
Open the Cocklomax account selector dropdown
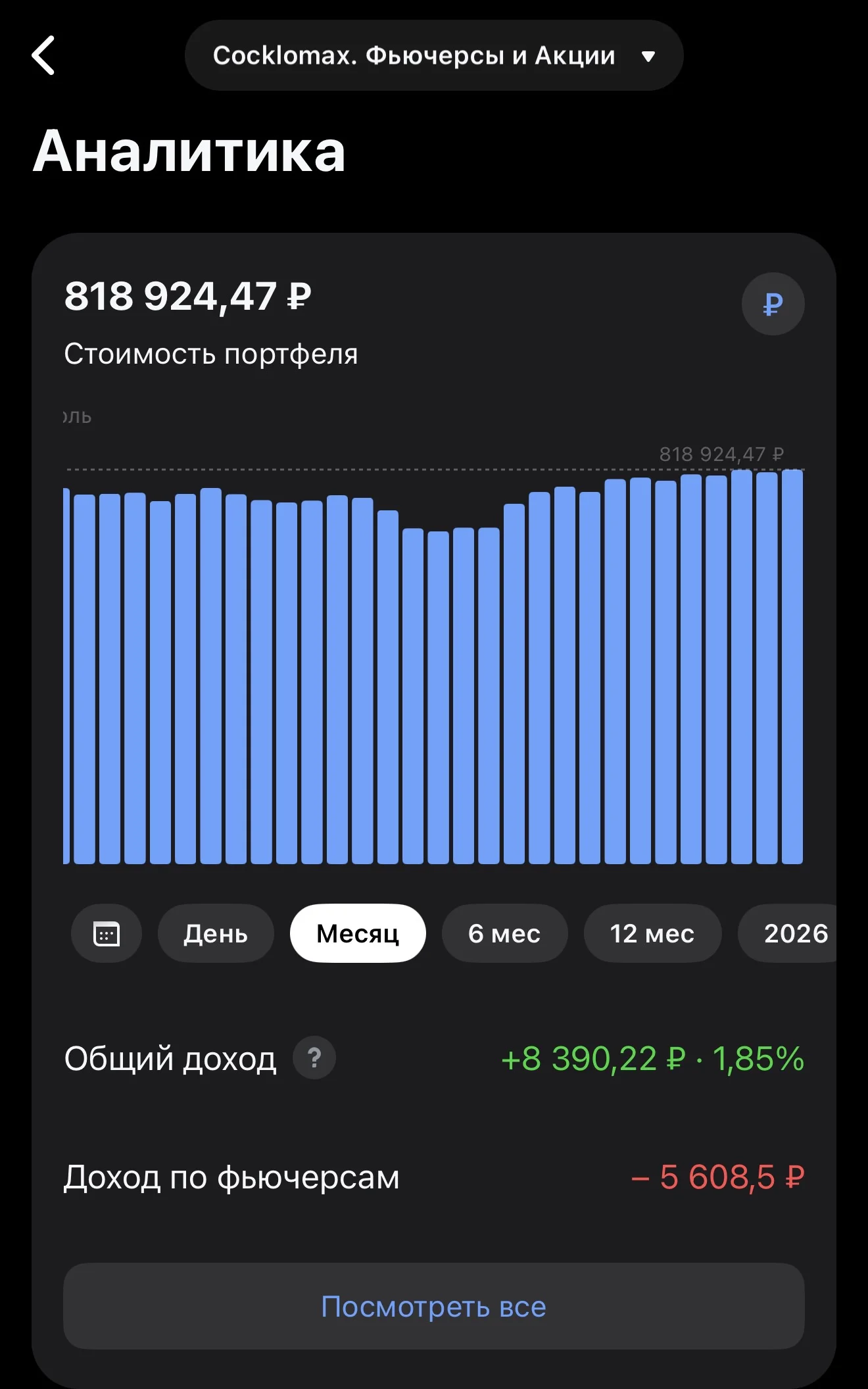(434, 56)
